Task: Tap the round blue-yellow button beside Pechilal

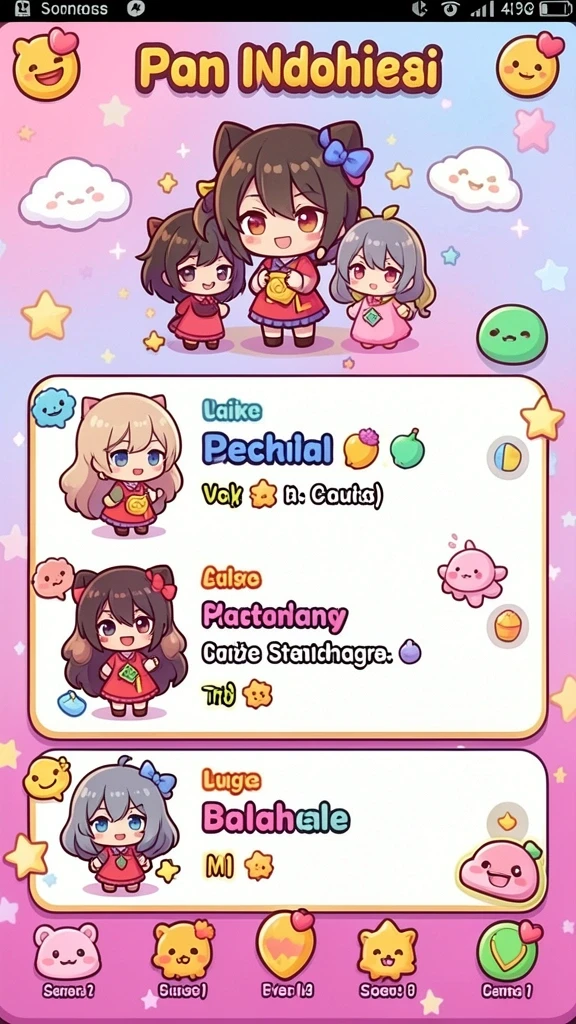Action: (x=507, y=458)
